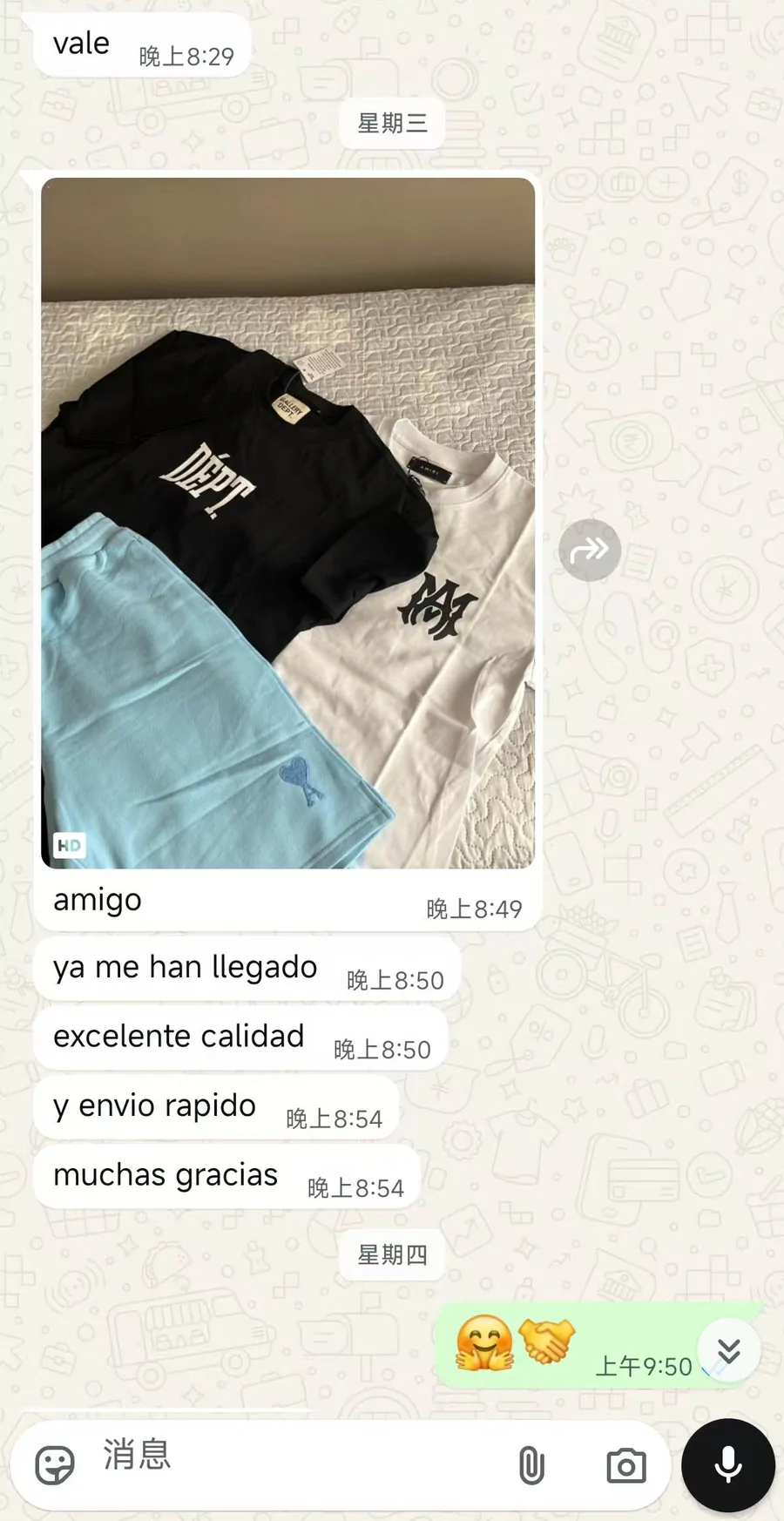Tap the microphone voice message button
Image resolution: width=784 pixels, height=1521 pixels.
point(728,1465)
